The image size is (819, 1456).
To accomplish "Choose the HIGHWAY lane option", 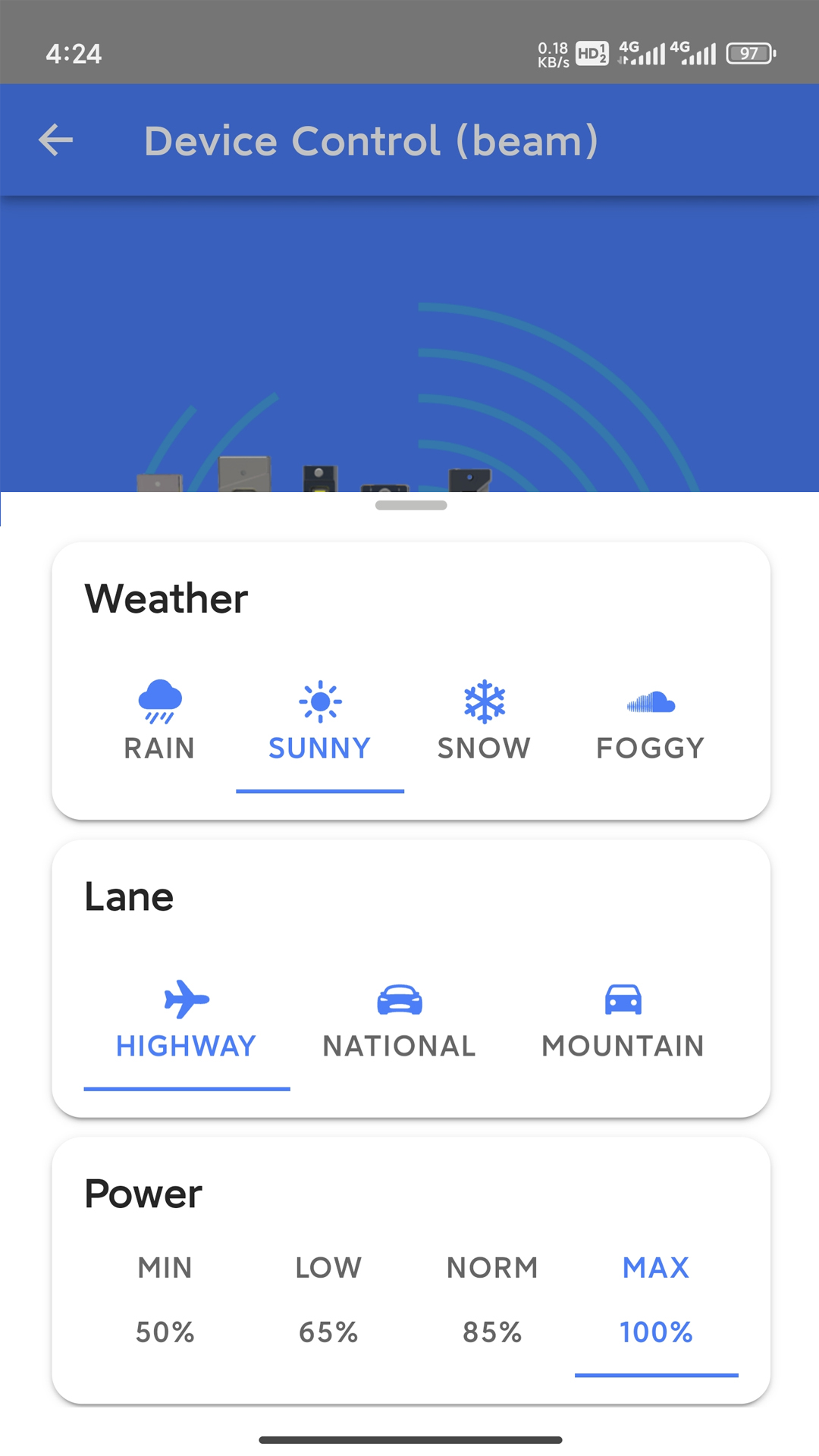I will tap(187, 1020).
